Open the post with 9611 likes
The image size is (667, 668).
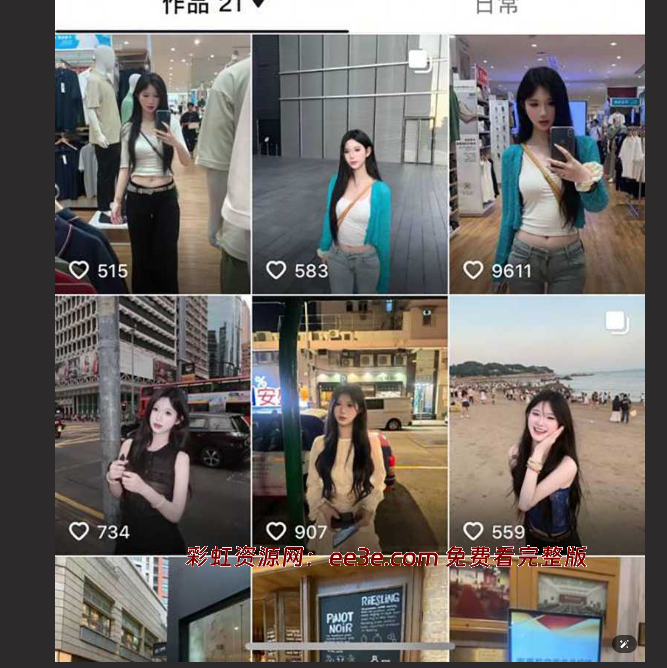pyautogui.click(x=547, y=165)
